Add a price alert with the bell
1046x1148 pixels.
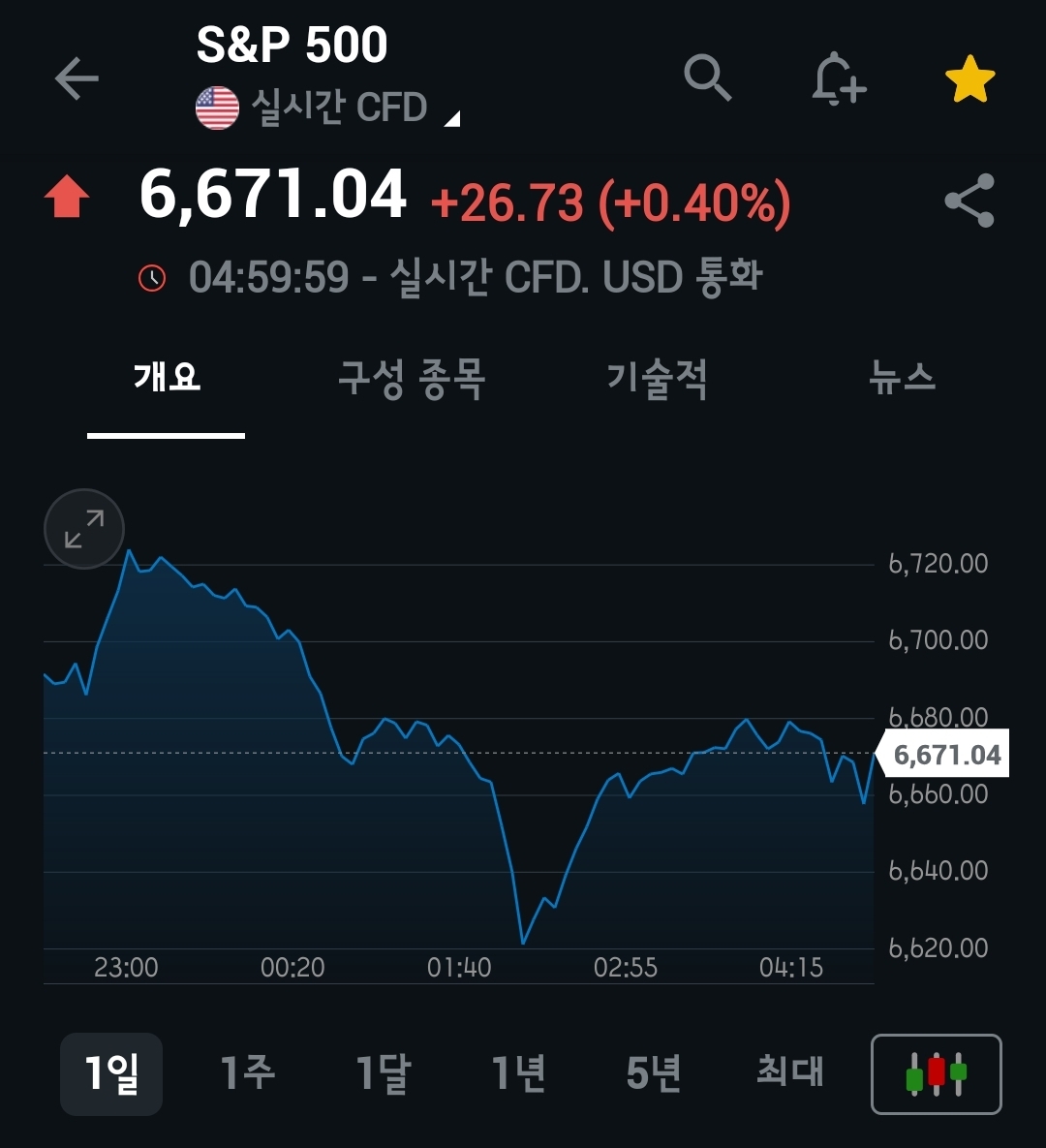[838, 78]
